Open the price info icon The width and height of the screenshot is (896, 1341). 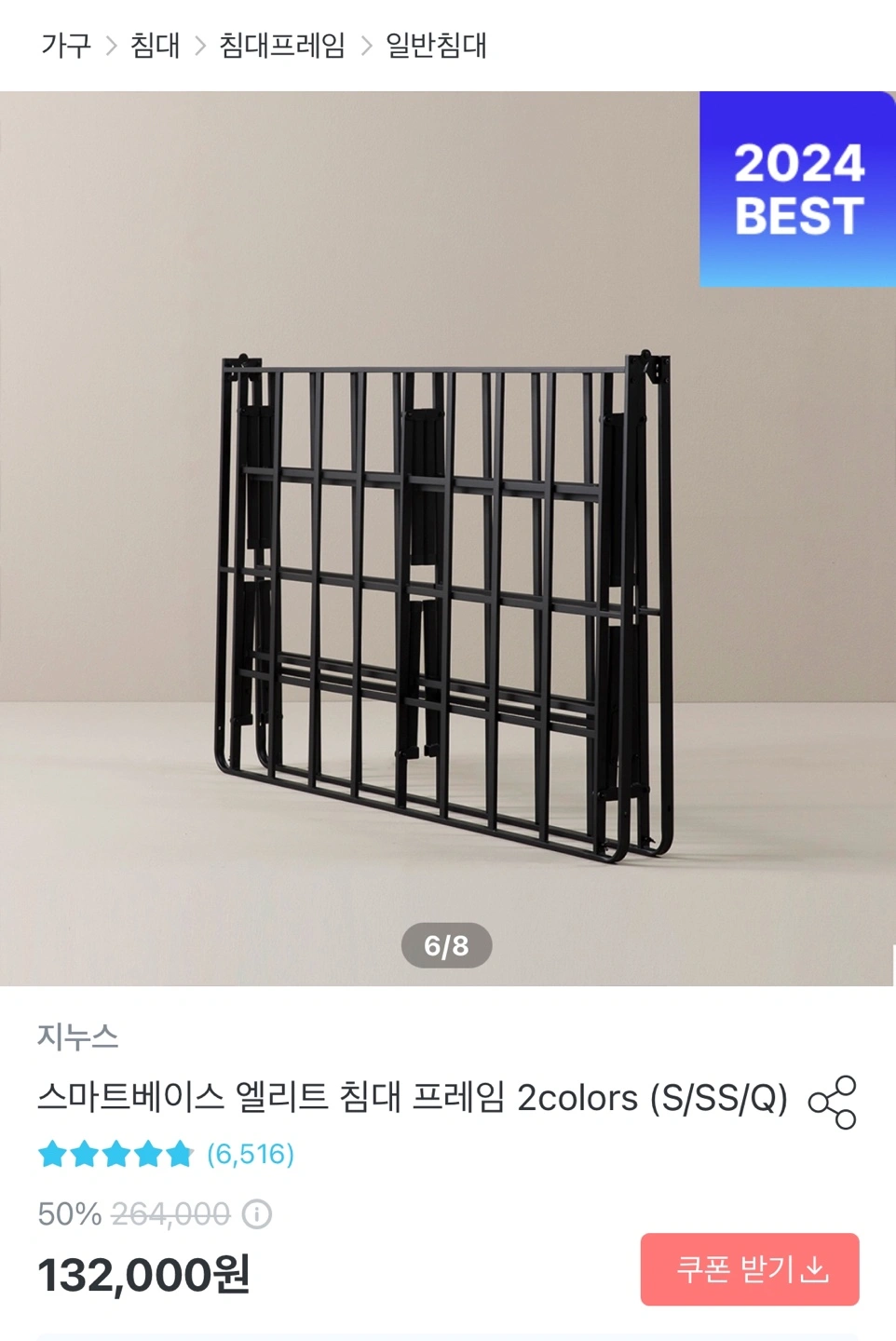click(x=257, y=1213)
